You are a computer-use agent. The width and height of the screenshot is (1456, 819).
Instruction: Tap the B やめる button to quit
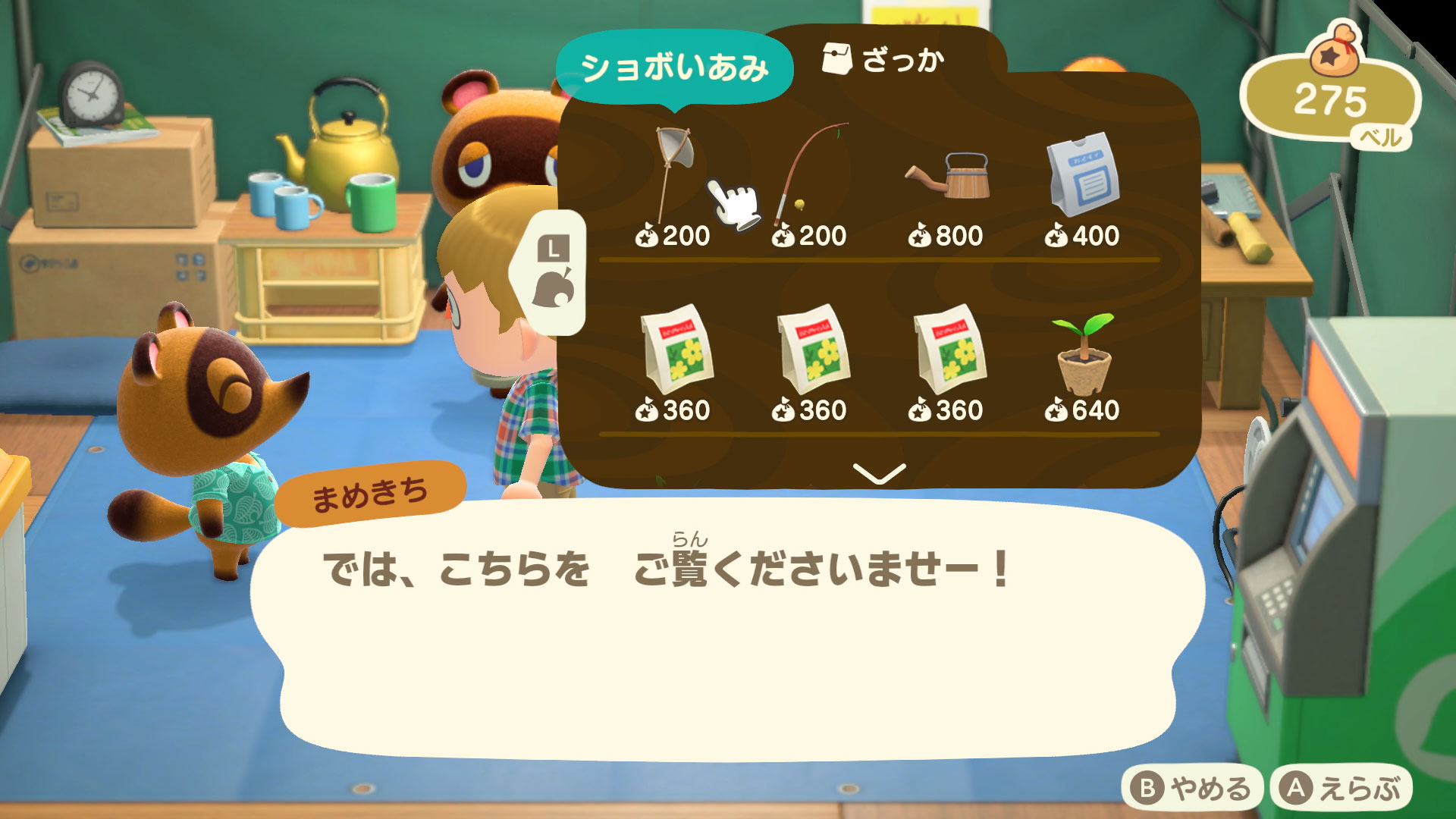pos(1191,789)
